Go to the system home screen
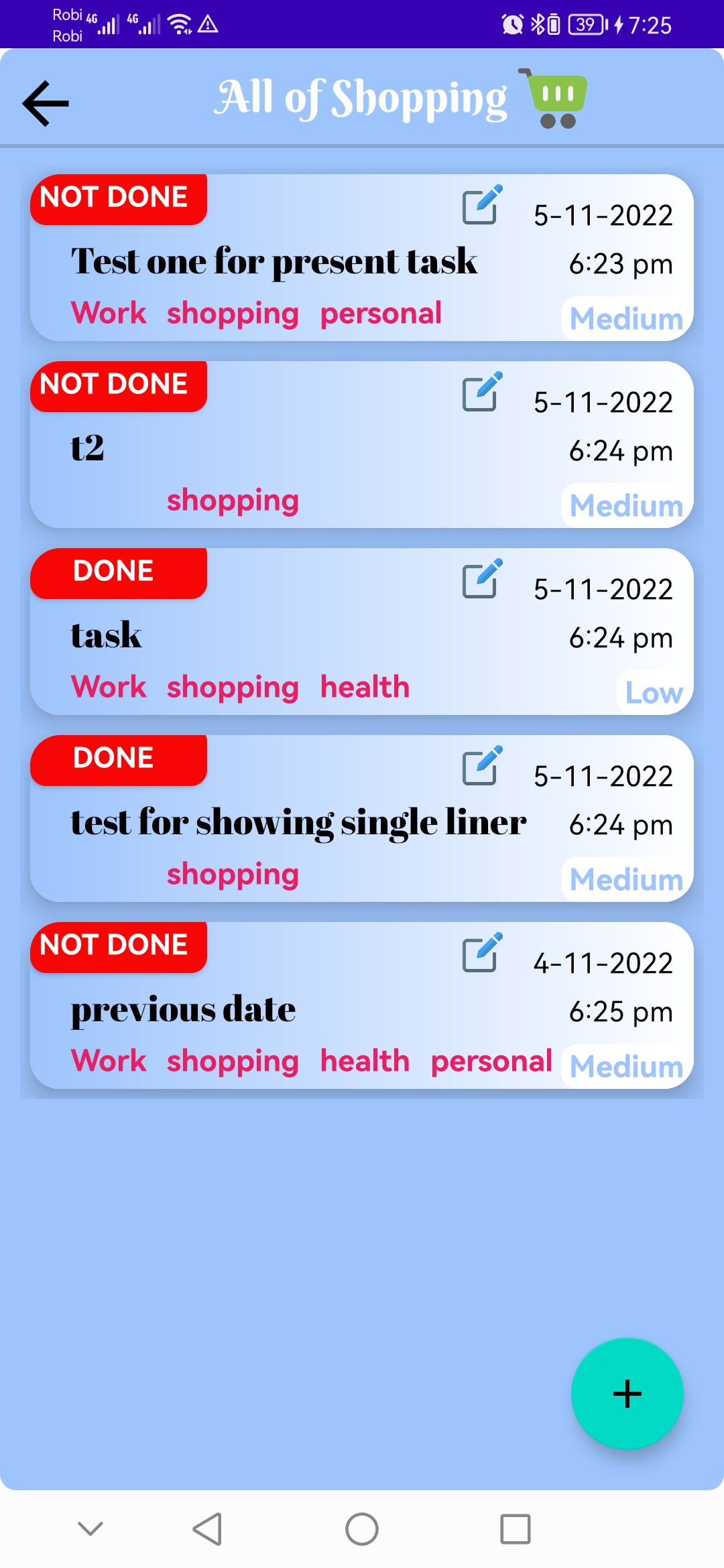 click(361, 1529)
